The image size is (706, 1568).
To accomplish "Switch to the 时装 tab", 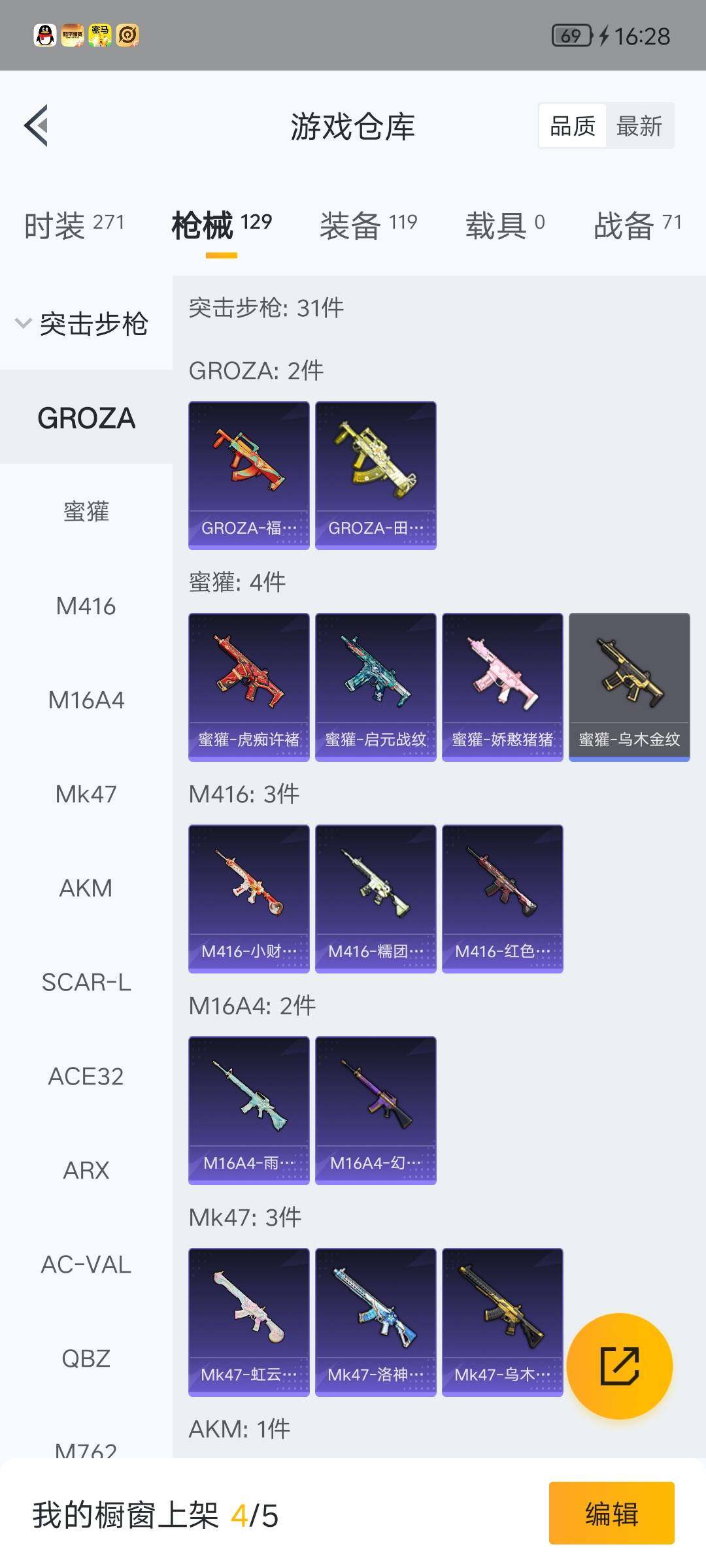I will (x=74, y=225).
